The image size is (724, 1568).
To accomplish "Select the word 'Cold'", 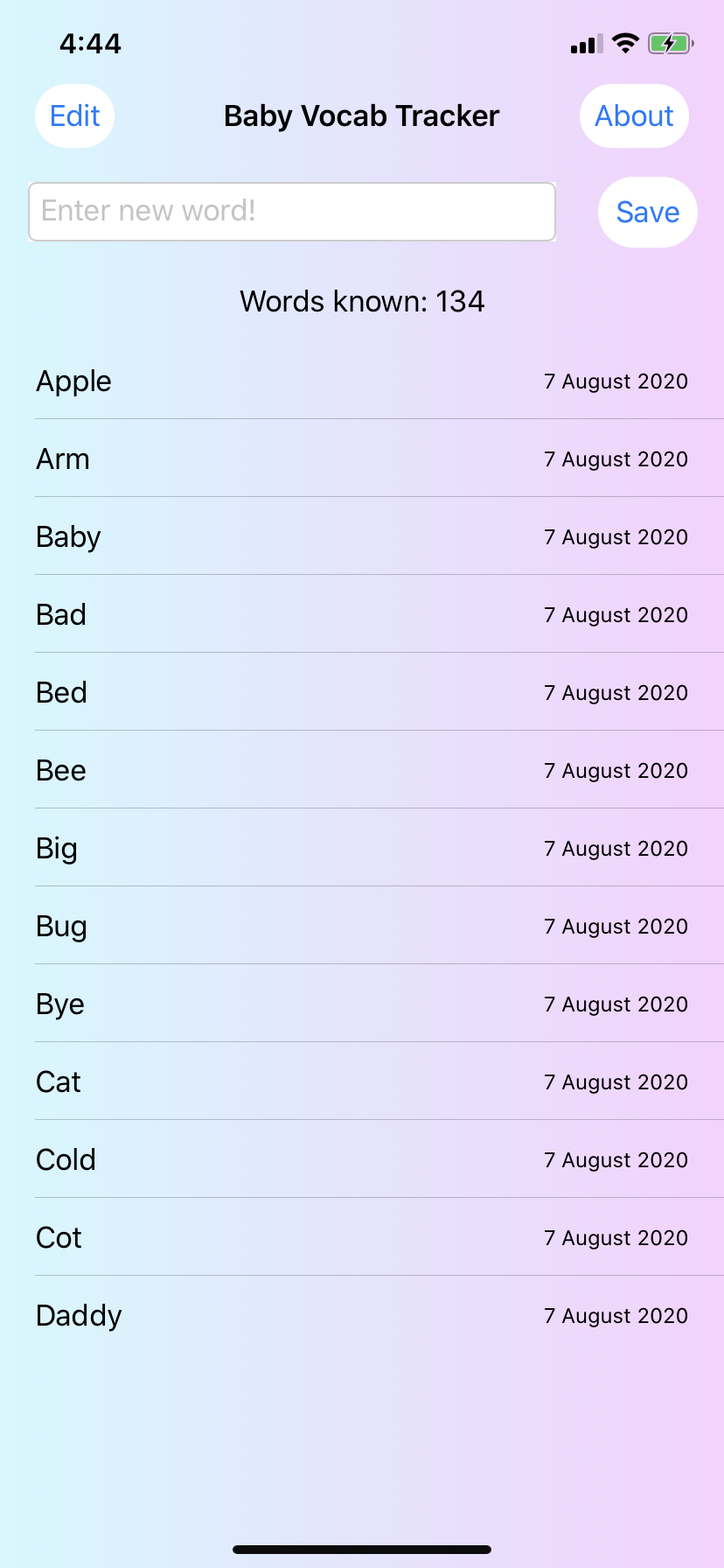I will [x=66, y=1159].
